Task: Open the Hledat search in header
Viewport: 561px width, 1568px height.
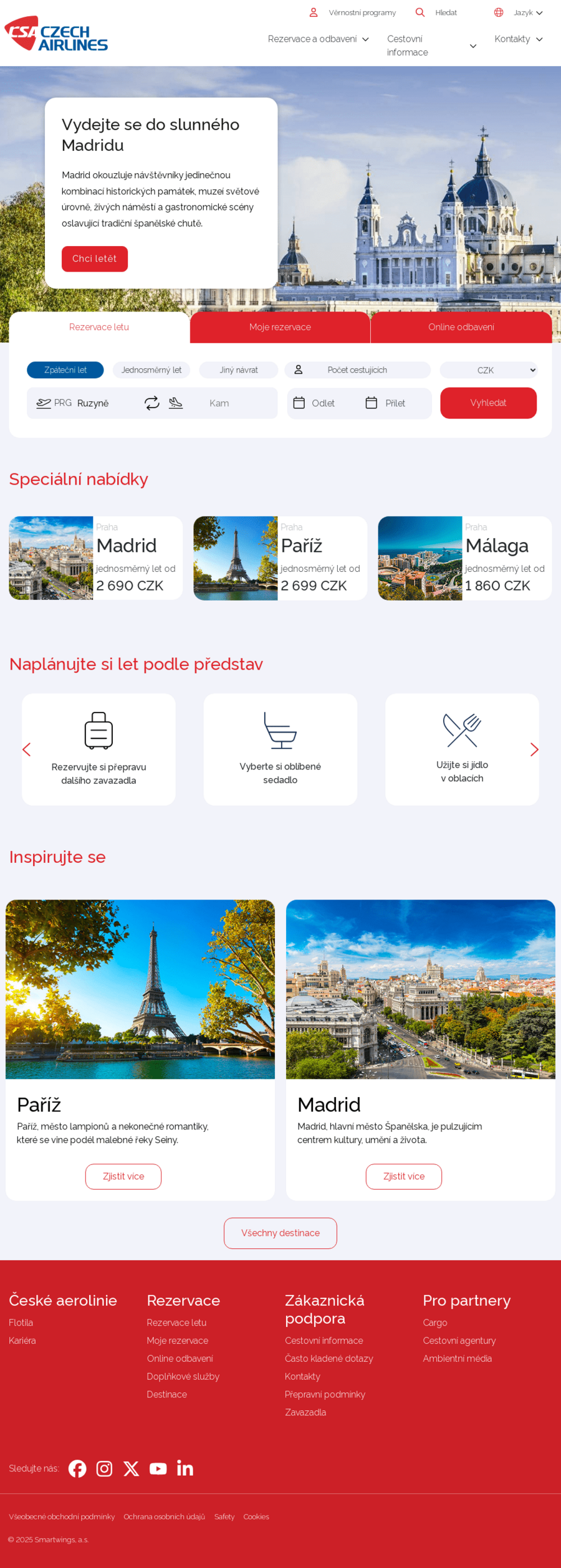Action: (437, 12)
